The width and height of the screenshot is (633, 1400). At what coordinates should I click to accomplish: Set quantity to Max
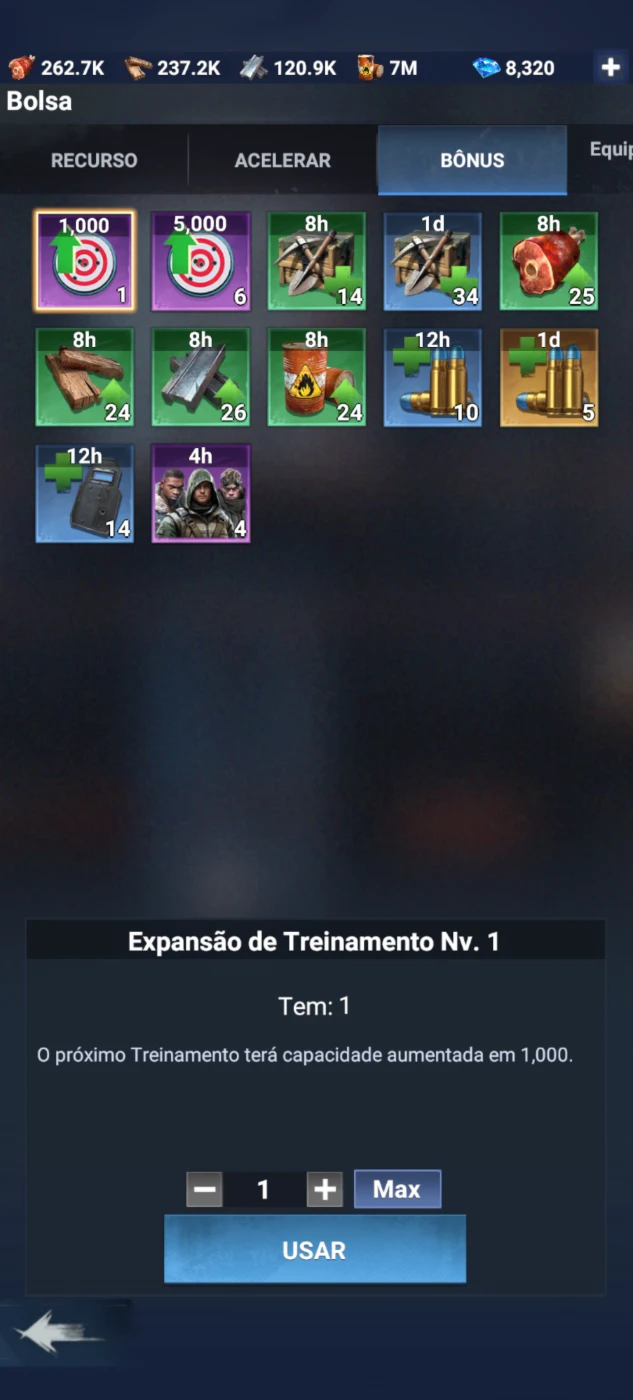click(x=397, y=1189)
